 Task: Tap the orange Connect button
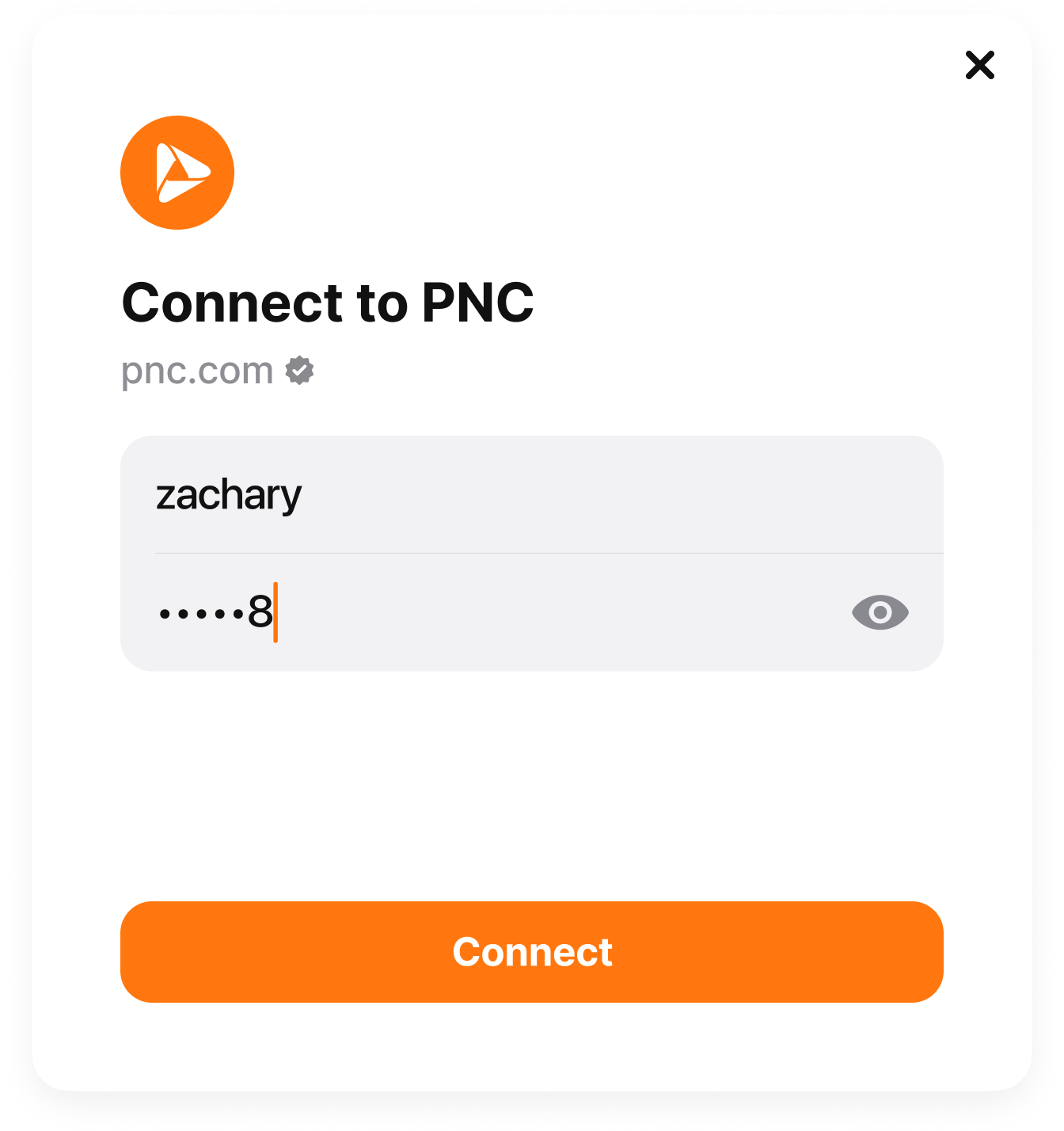tap(531, 951)
